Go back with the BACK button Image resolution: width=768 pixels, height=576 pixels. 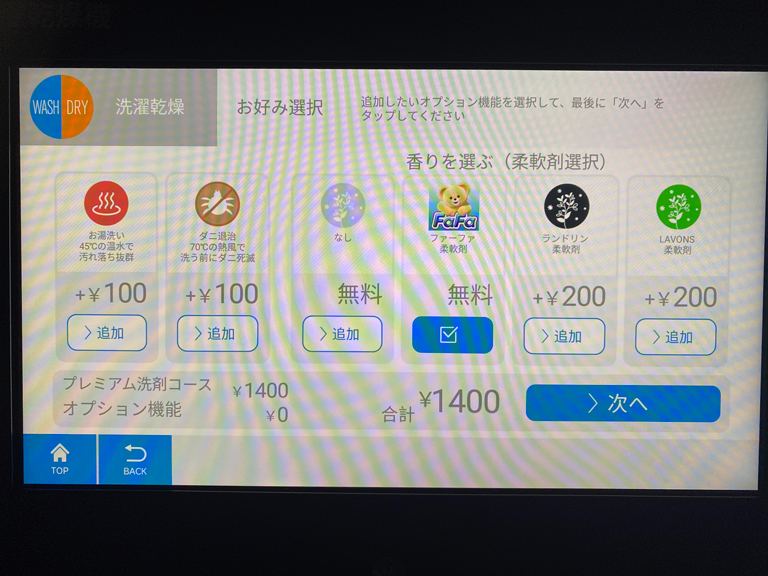coord(135,460)
